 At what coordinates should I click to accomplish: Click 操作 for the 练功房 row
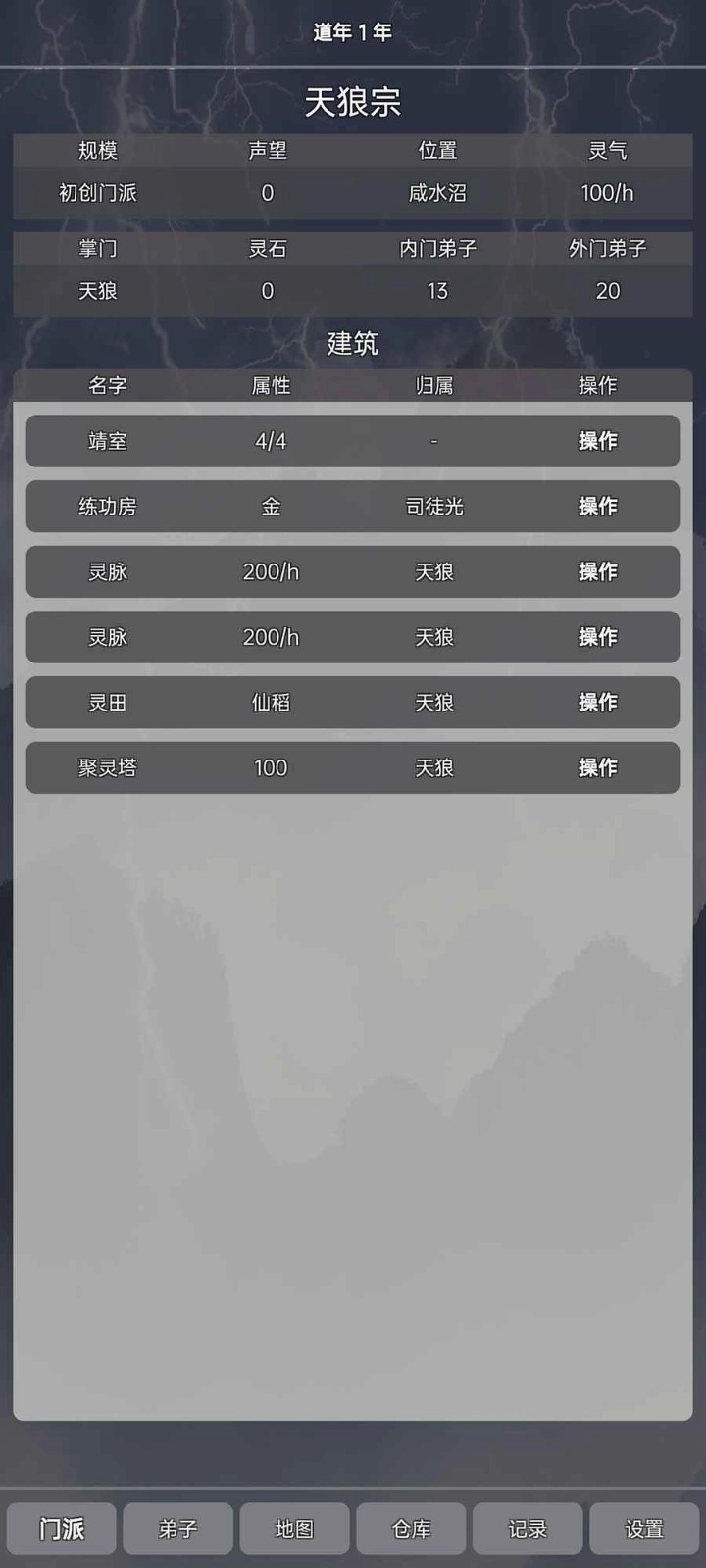tap(598, 507)
